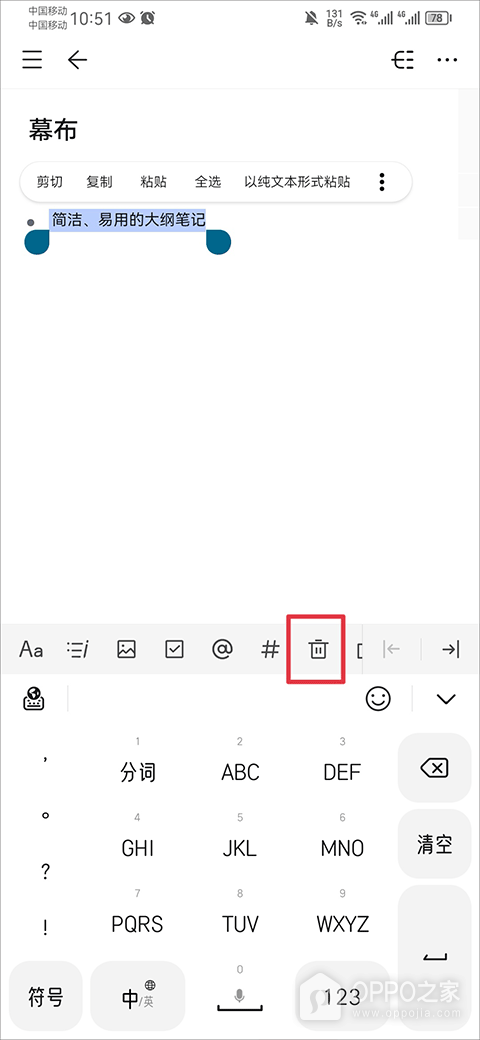480x1040 pixels.
Task: Paste with the 粘贴 option
Action: point(154,182)
